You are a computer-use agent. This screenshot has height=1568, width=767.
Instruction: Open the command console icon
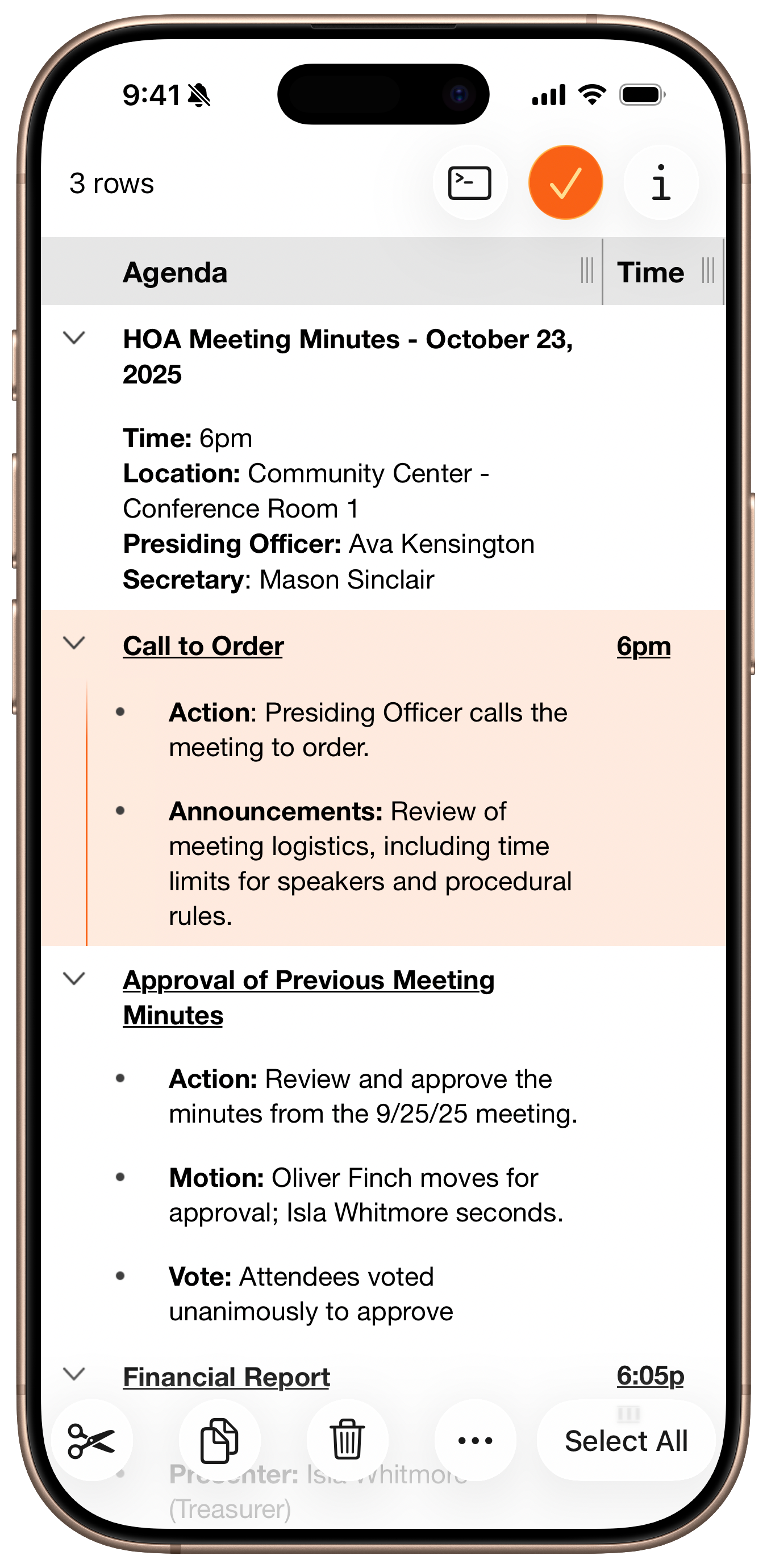[x=469, y=183]
